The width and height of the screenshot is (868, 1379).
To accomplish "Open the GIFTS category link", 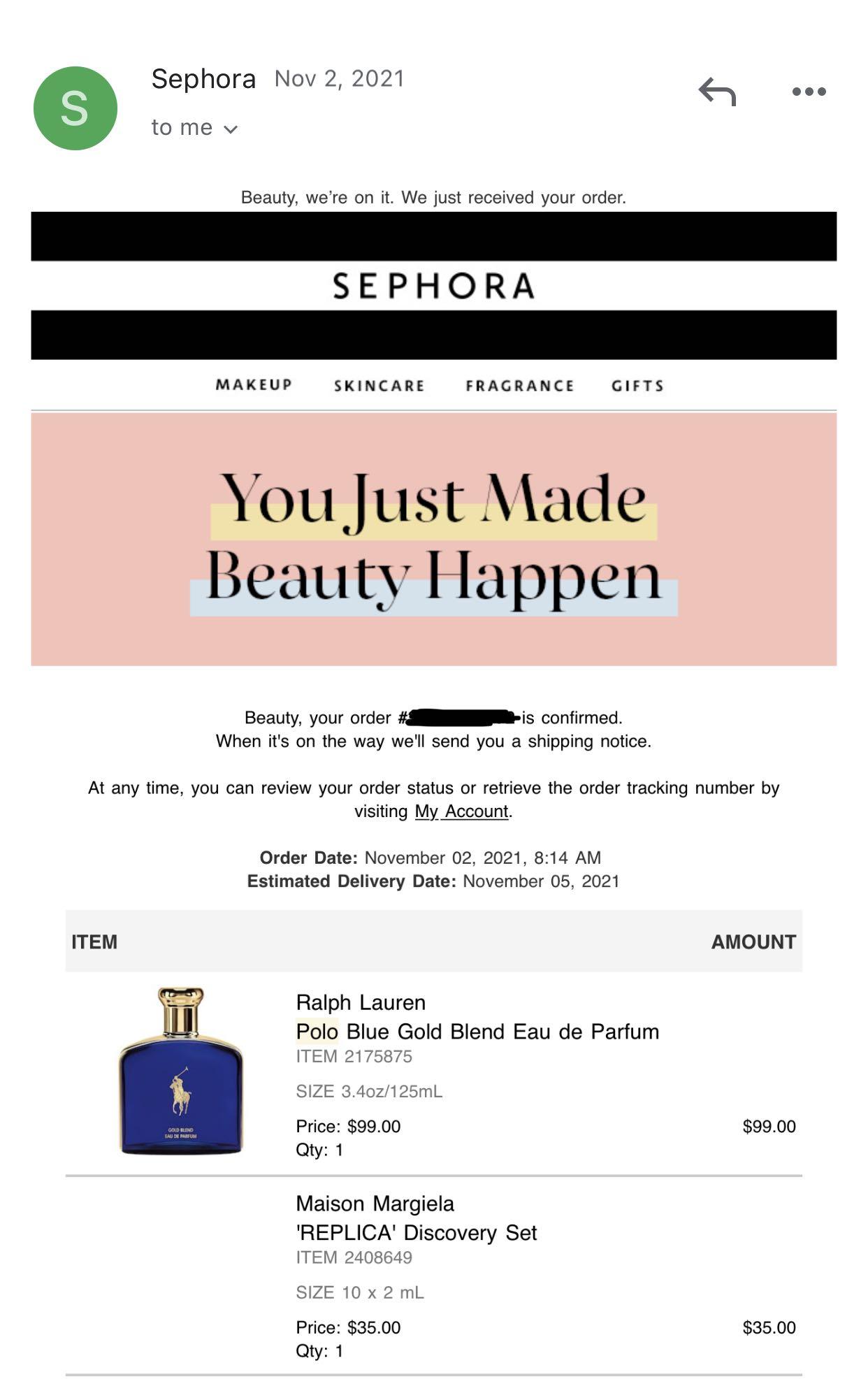I will click(637, 386).
